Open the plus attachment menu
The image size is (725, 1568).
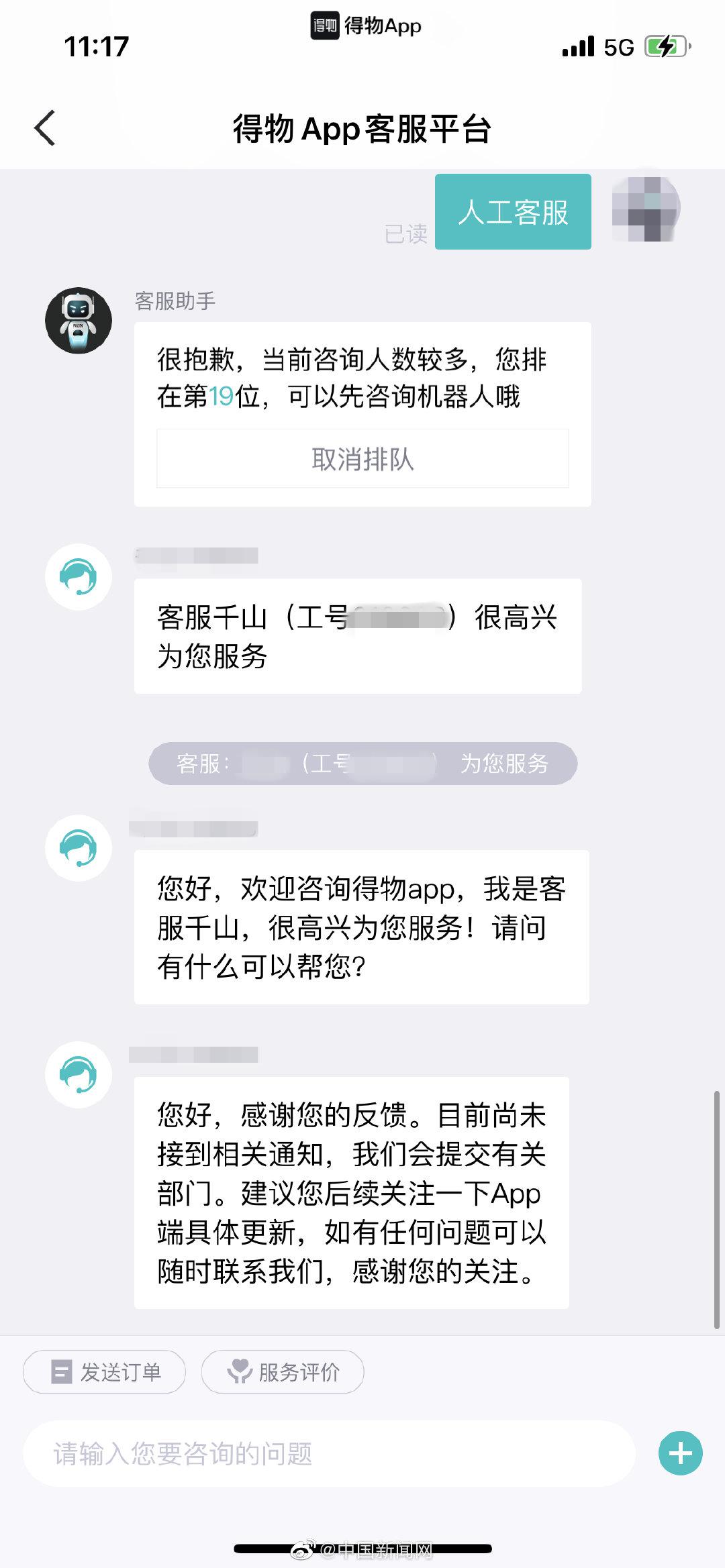pos(680,1453)
